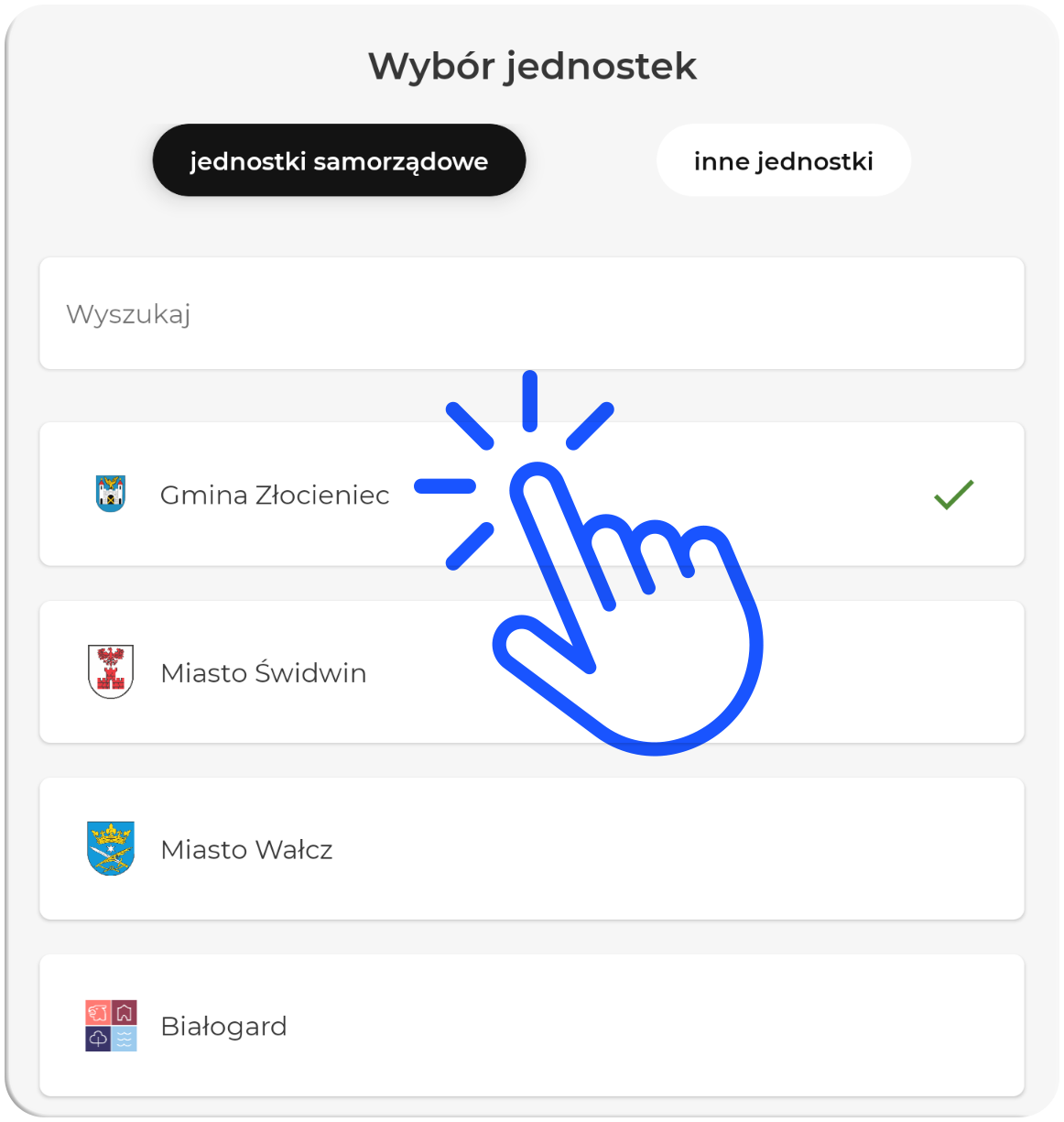Click the Miasto Świdwin label text
The height and width of the screenshot is (1122, 1064).
[264, 672]
